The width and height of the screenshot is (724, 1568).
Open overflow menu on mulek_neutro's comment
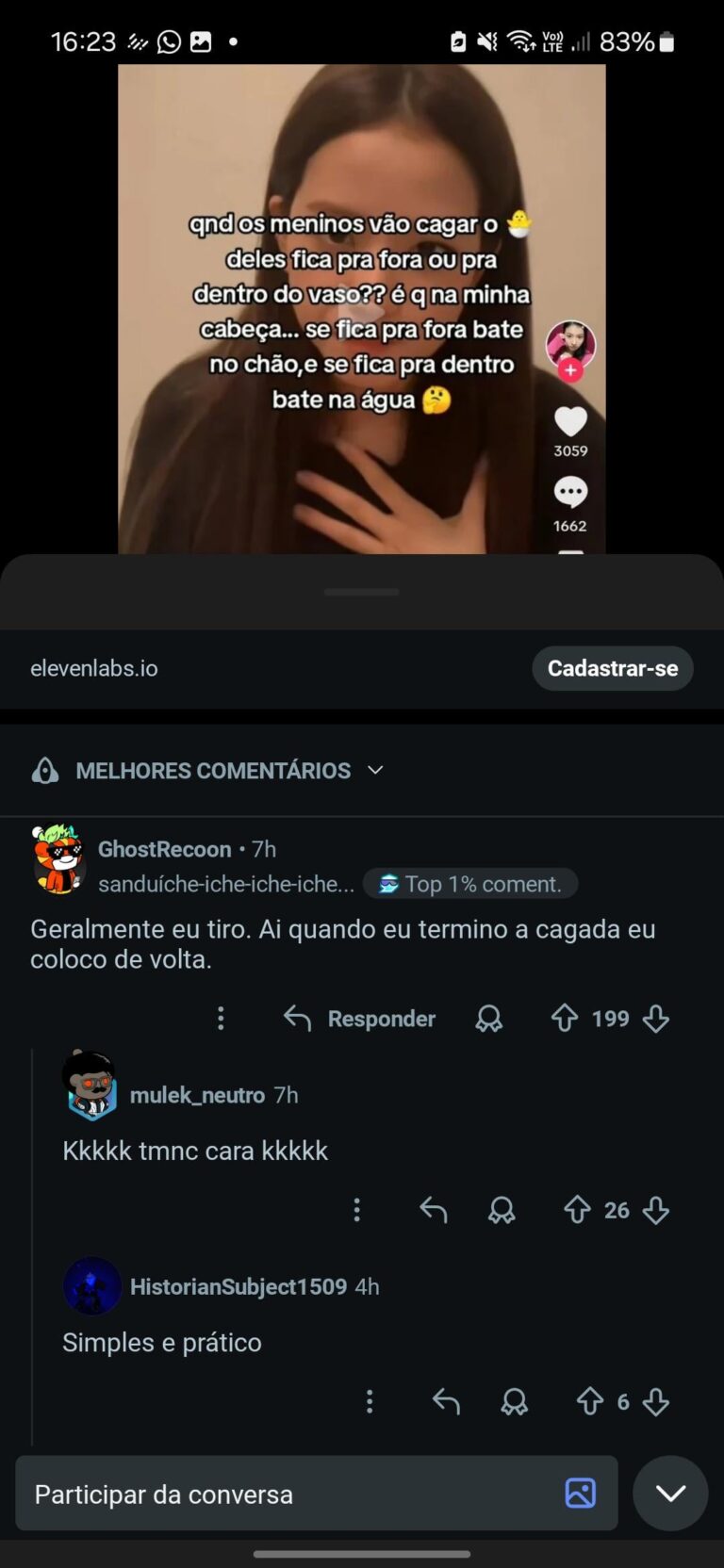(x=356, y=1210)
